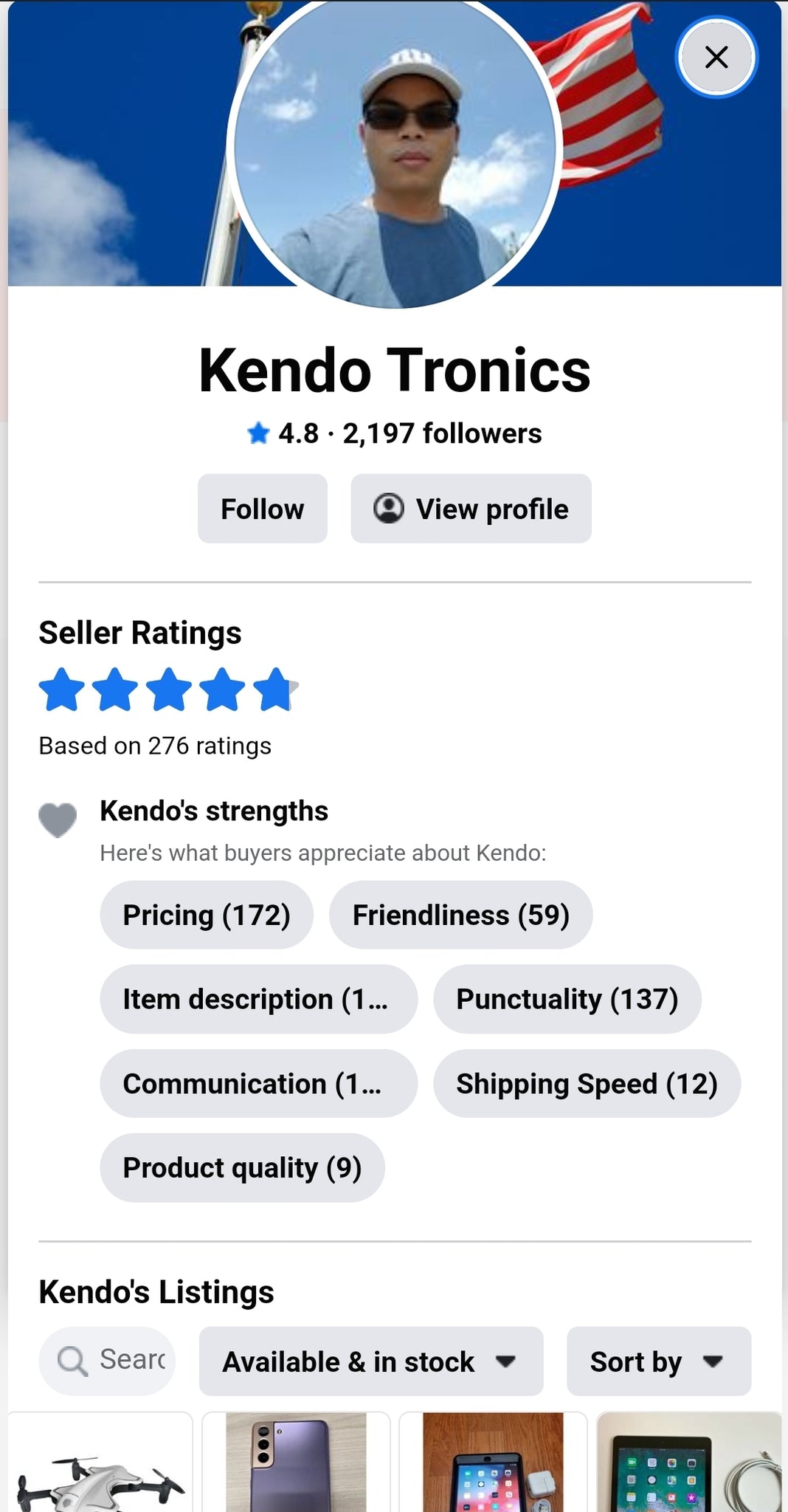788x1512 pixels.
Task: Follow Kendo Tronics
Action: (262, 509)
